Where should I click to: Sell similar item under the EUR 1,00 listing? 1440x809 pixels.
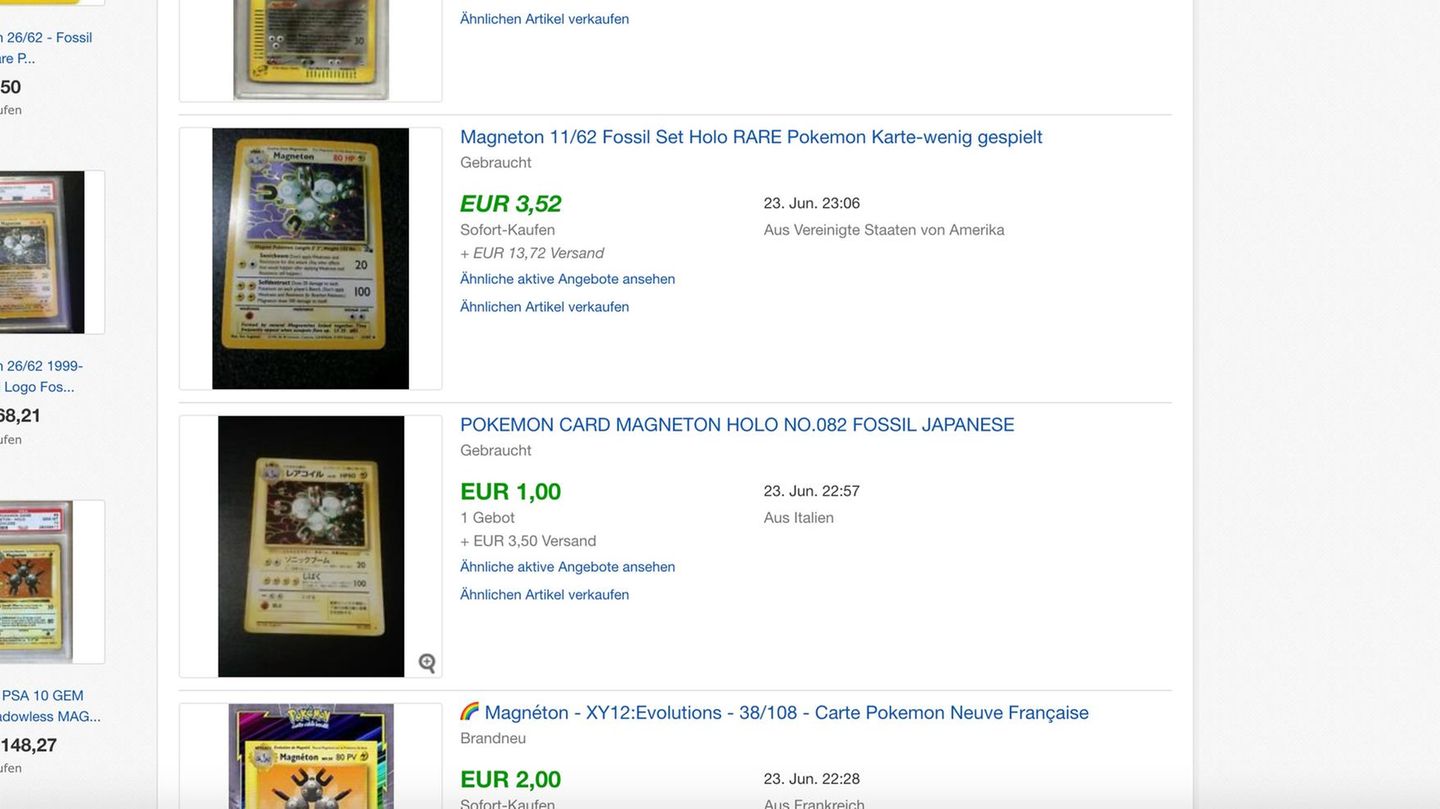(544, 595)
